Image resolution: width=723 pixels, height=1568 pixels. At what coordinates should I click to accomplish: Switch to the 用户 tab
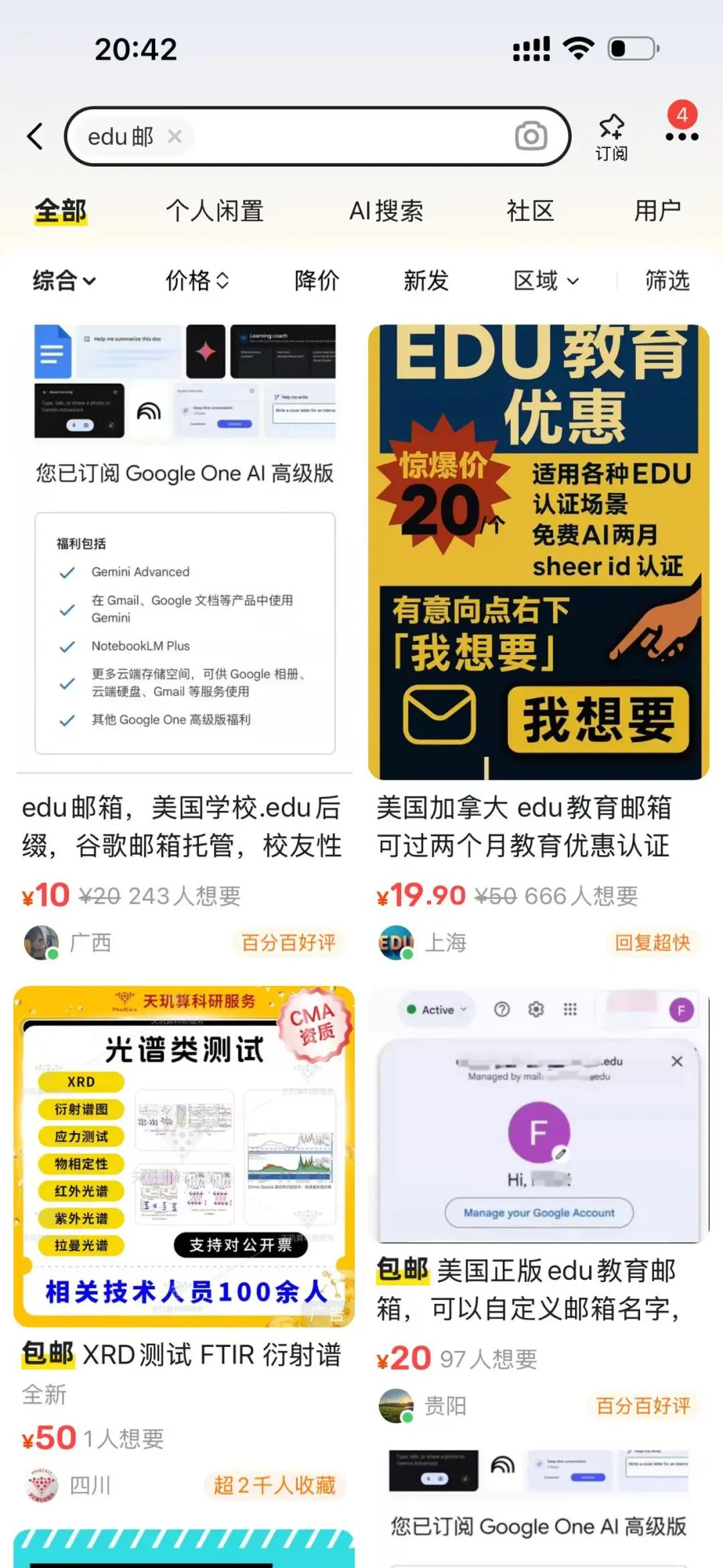657,211
